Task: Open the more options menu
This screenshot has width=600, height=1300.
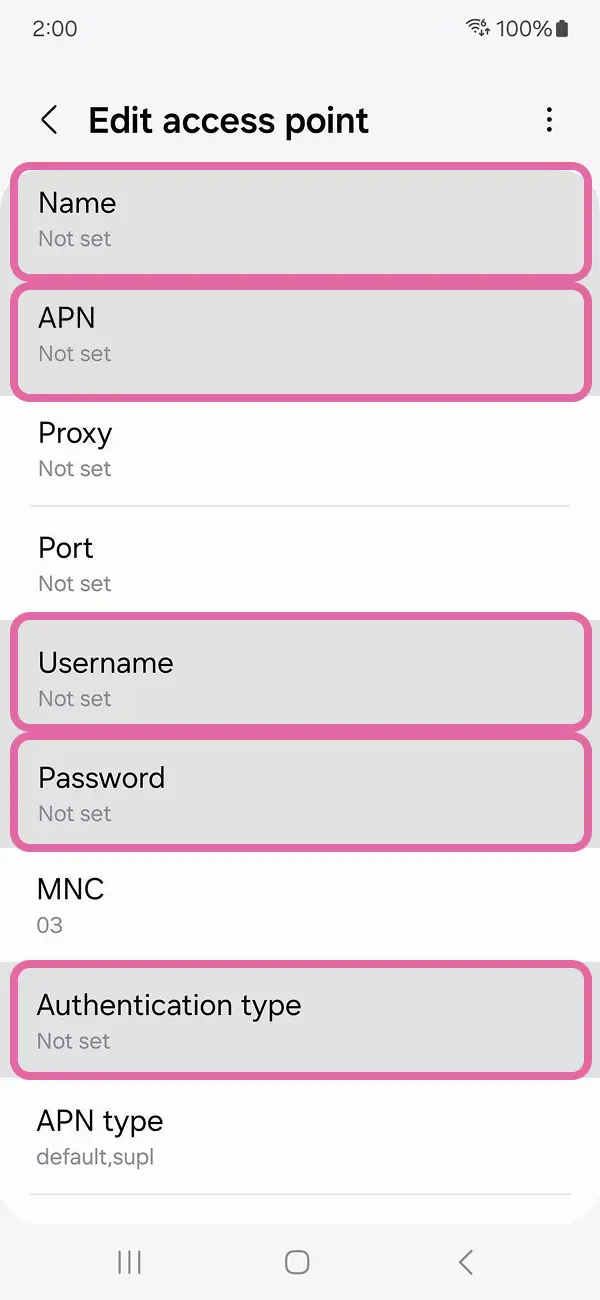Action: click(x=549, y=121)
